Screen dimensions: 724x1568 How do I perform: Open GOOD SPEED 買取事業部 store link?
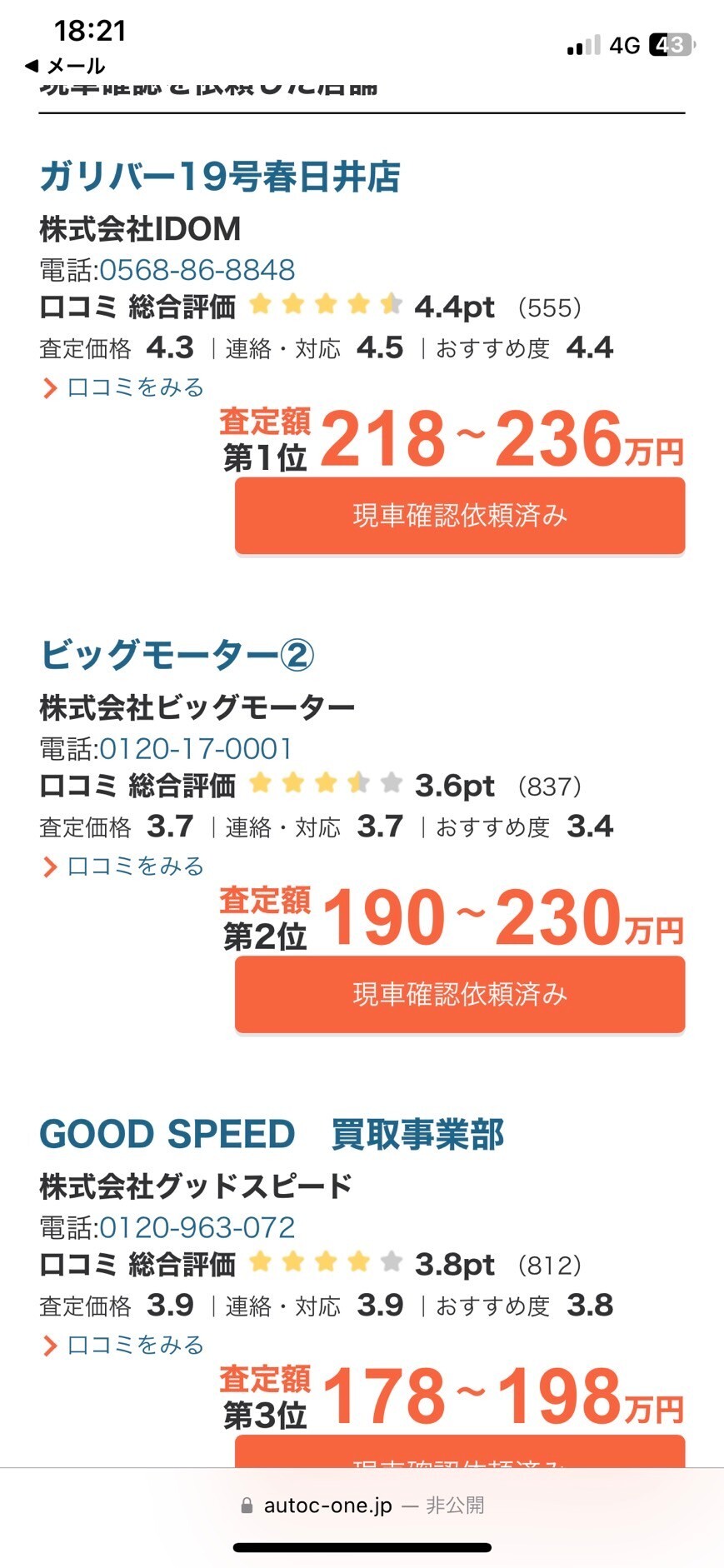(272, 1134)
